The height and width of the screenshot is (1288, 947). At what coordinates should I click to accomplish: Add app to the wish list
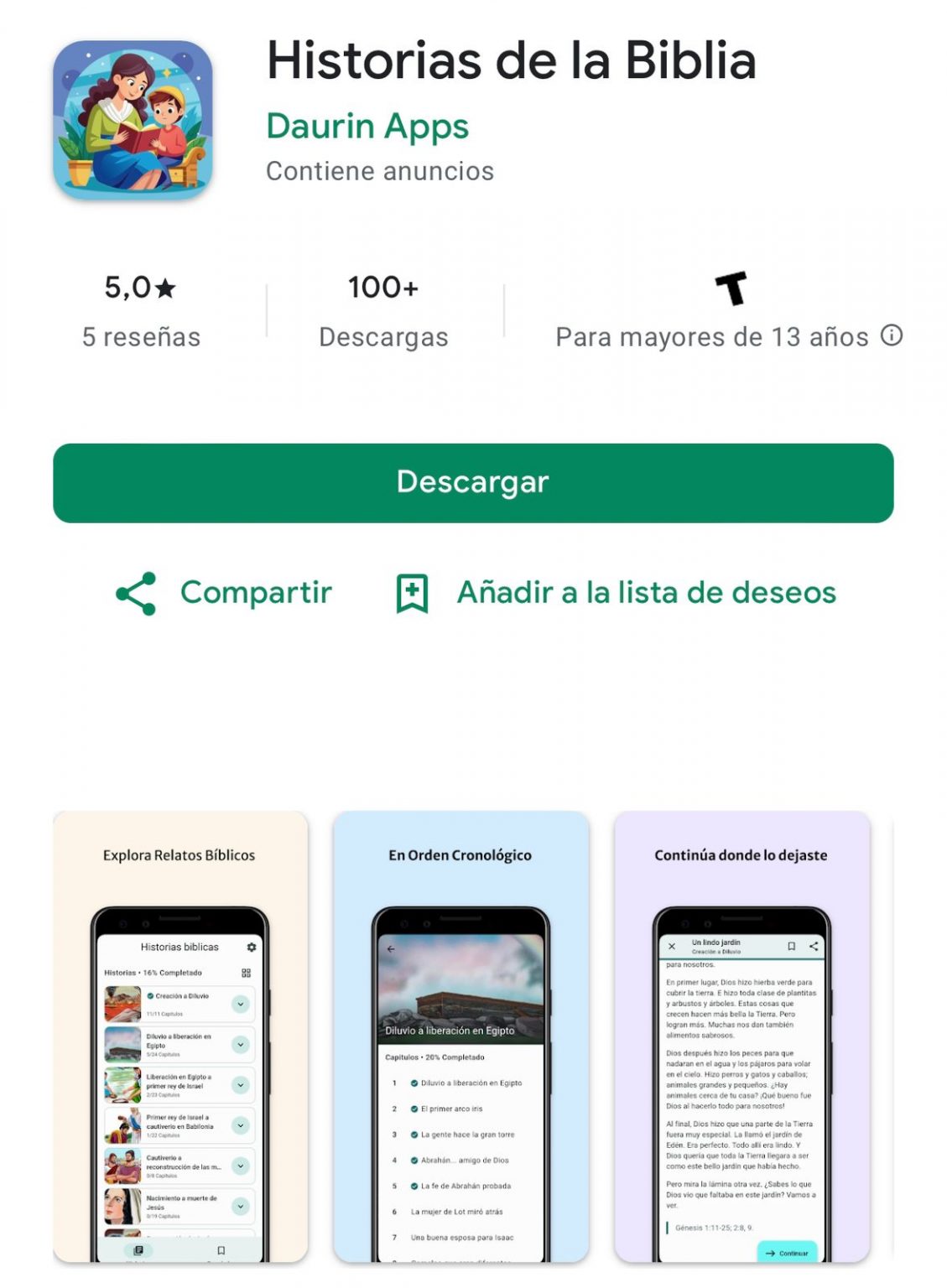point(617,593)
